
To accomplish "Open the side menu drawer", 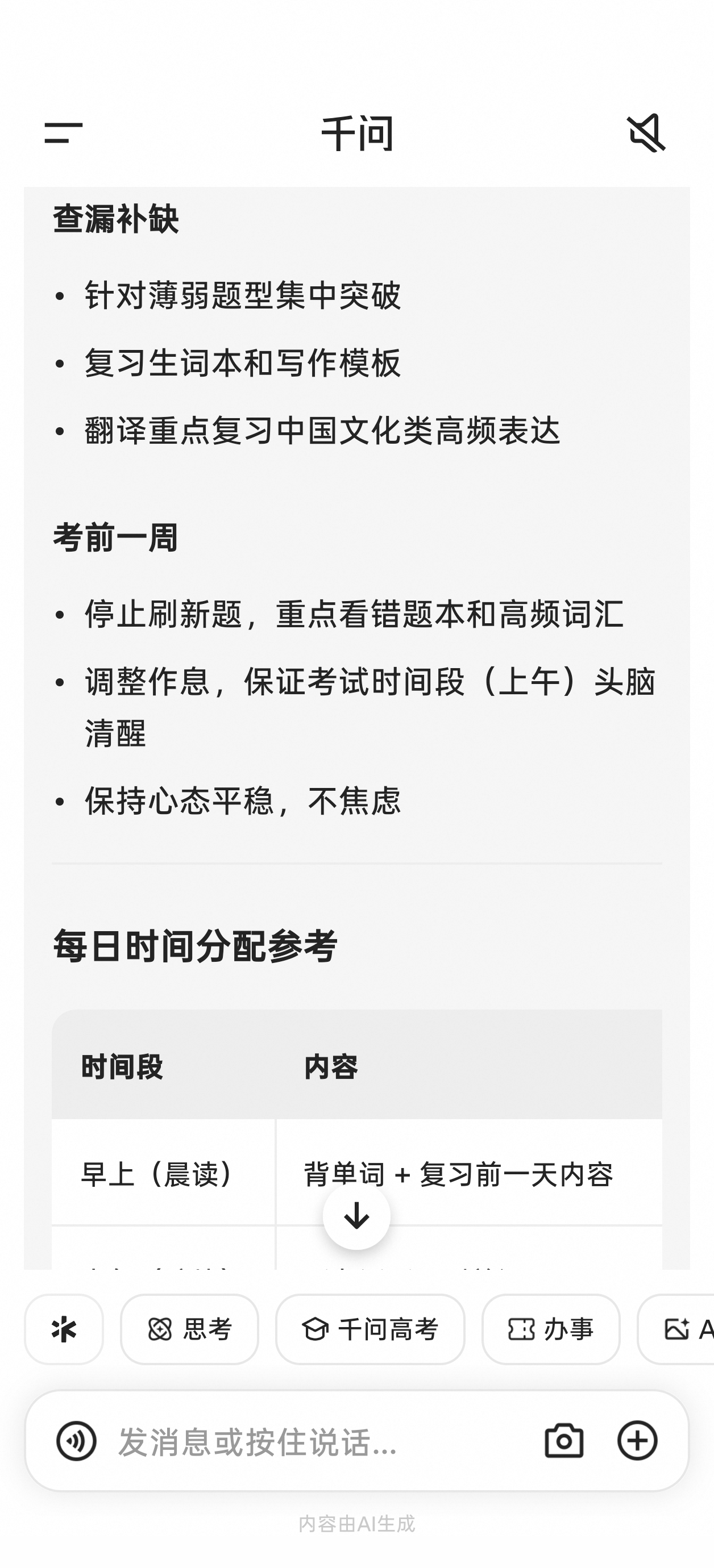I will tap(63, 133).
